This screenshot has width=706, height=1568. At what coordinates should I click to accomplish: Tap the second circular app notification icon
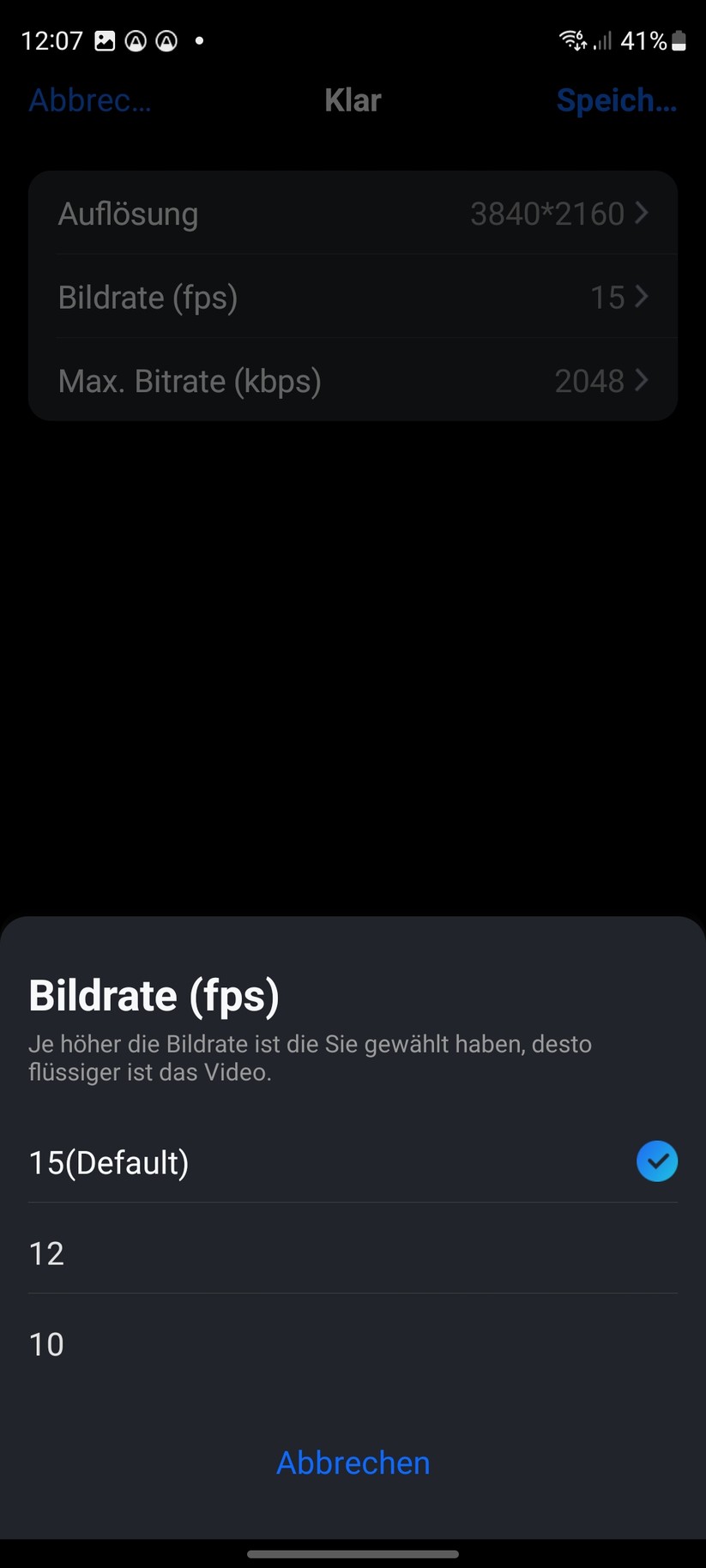(167, 40)
